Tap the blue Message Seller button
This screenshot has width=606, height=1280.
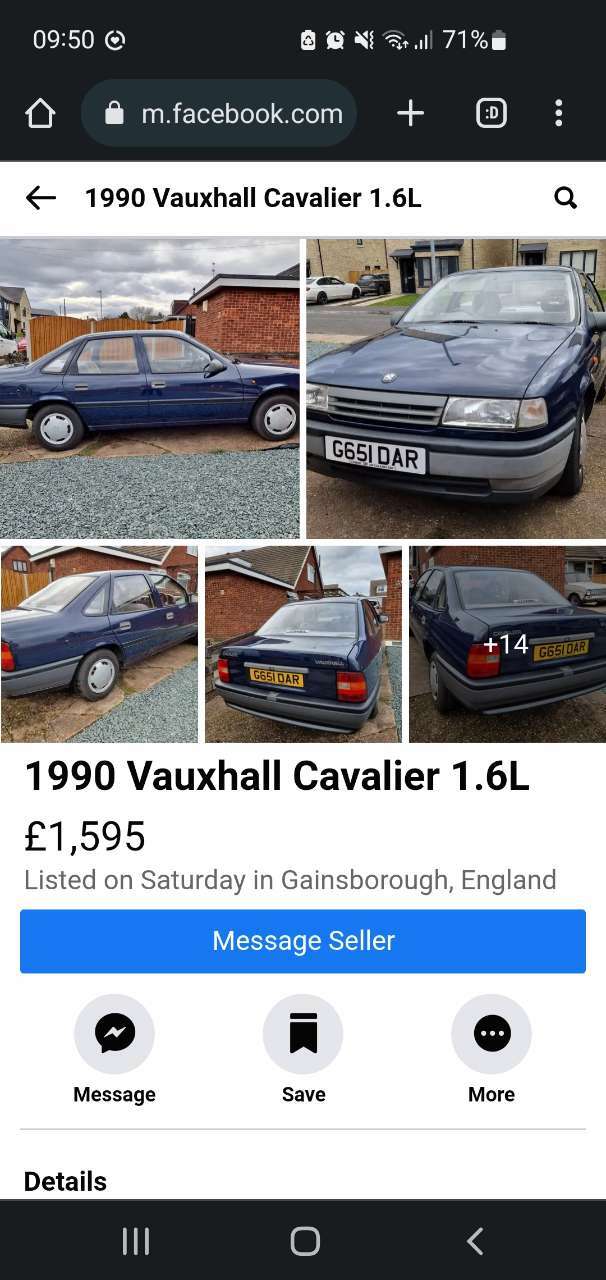click(303, 941)
